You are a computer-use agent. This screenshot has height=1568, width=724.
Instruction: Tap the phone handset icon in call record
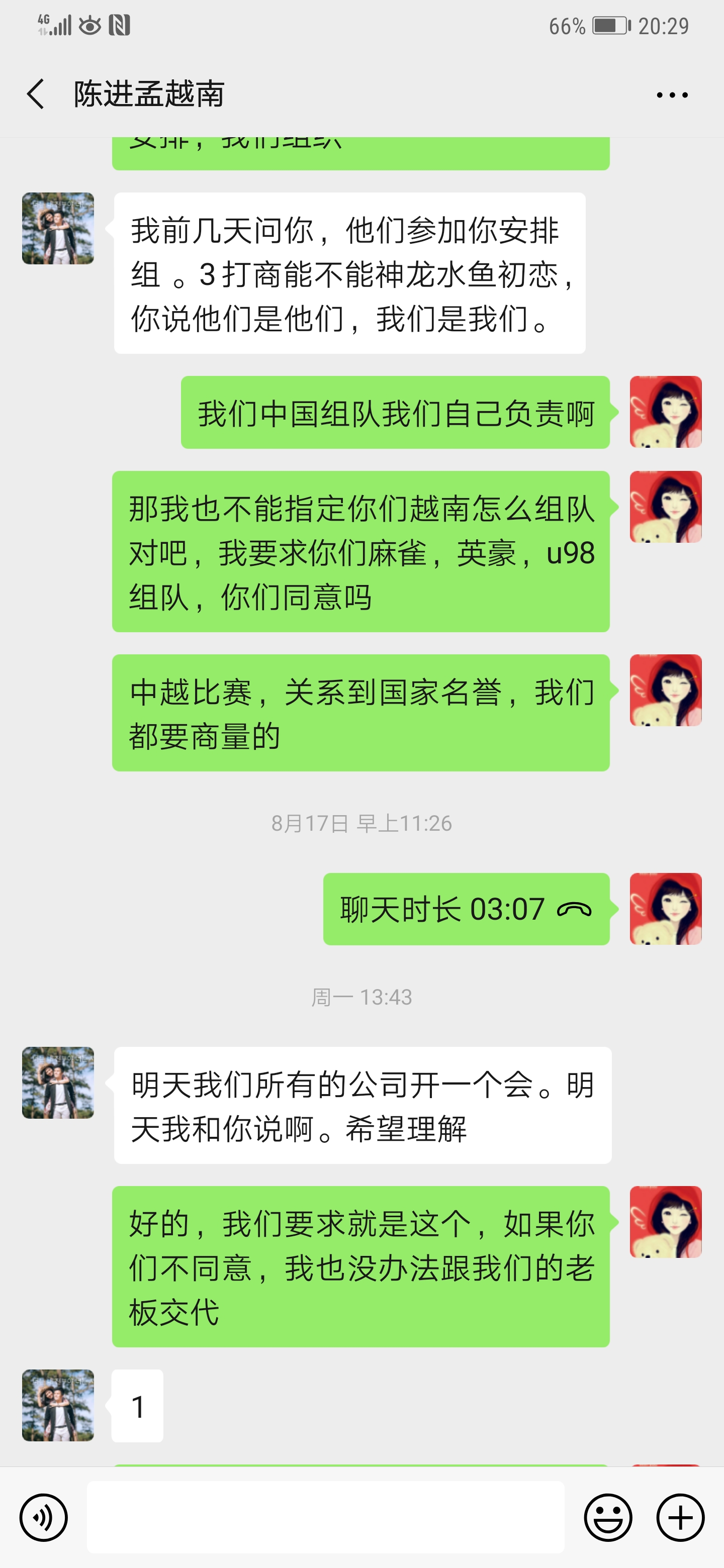pos(575,908)
